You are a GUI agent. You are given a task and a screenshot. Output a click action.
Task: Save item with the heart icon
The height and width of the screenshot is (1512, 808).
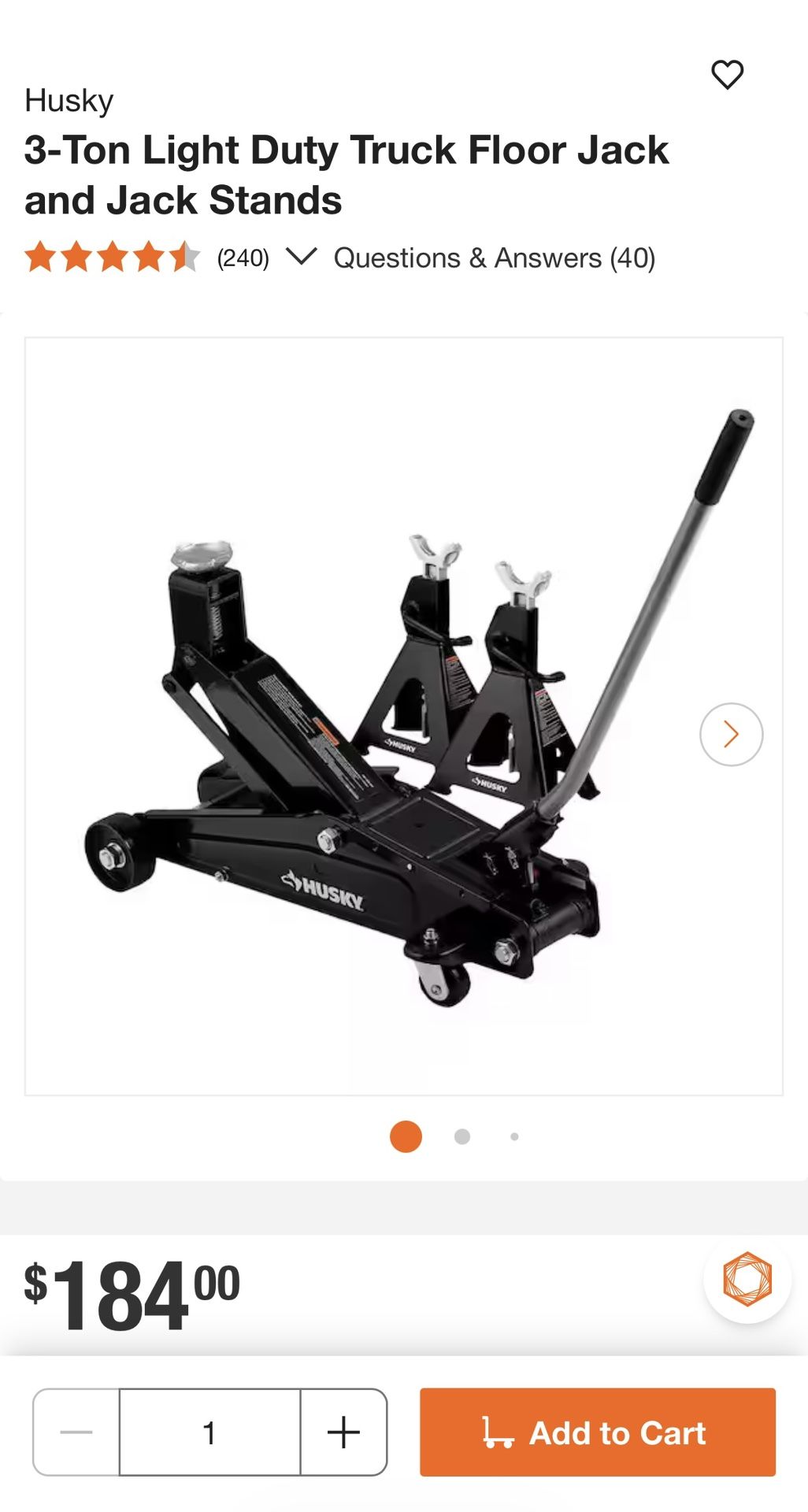(x=727, y=75)
